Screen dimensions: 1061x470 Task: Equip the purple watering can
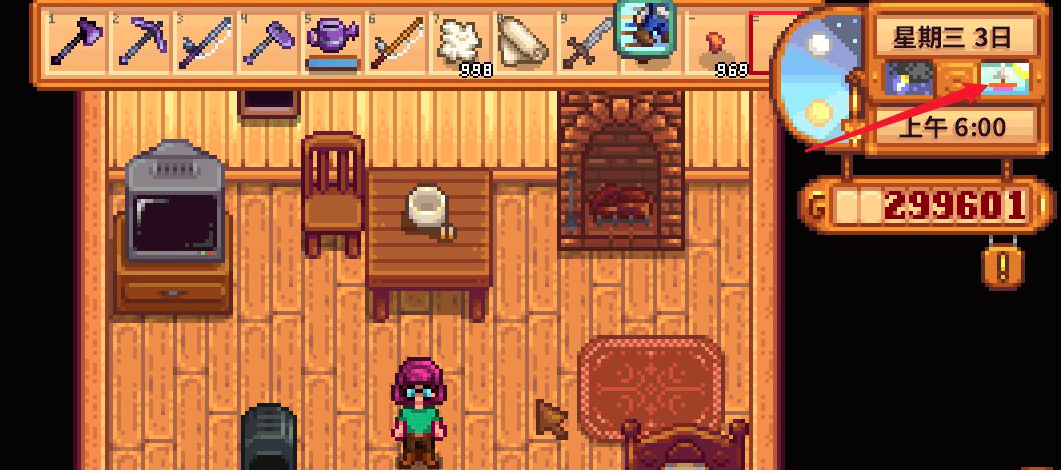(x=332, y=42)
